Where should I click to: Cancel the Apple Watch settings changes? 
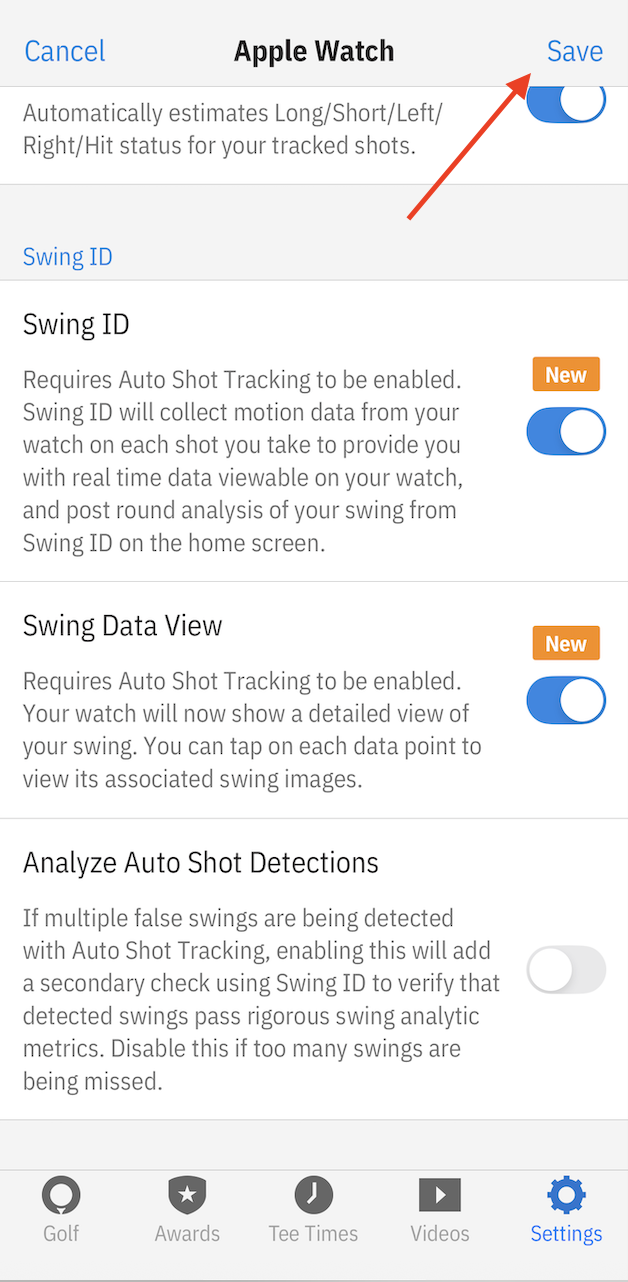coord(64,51)
